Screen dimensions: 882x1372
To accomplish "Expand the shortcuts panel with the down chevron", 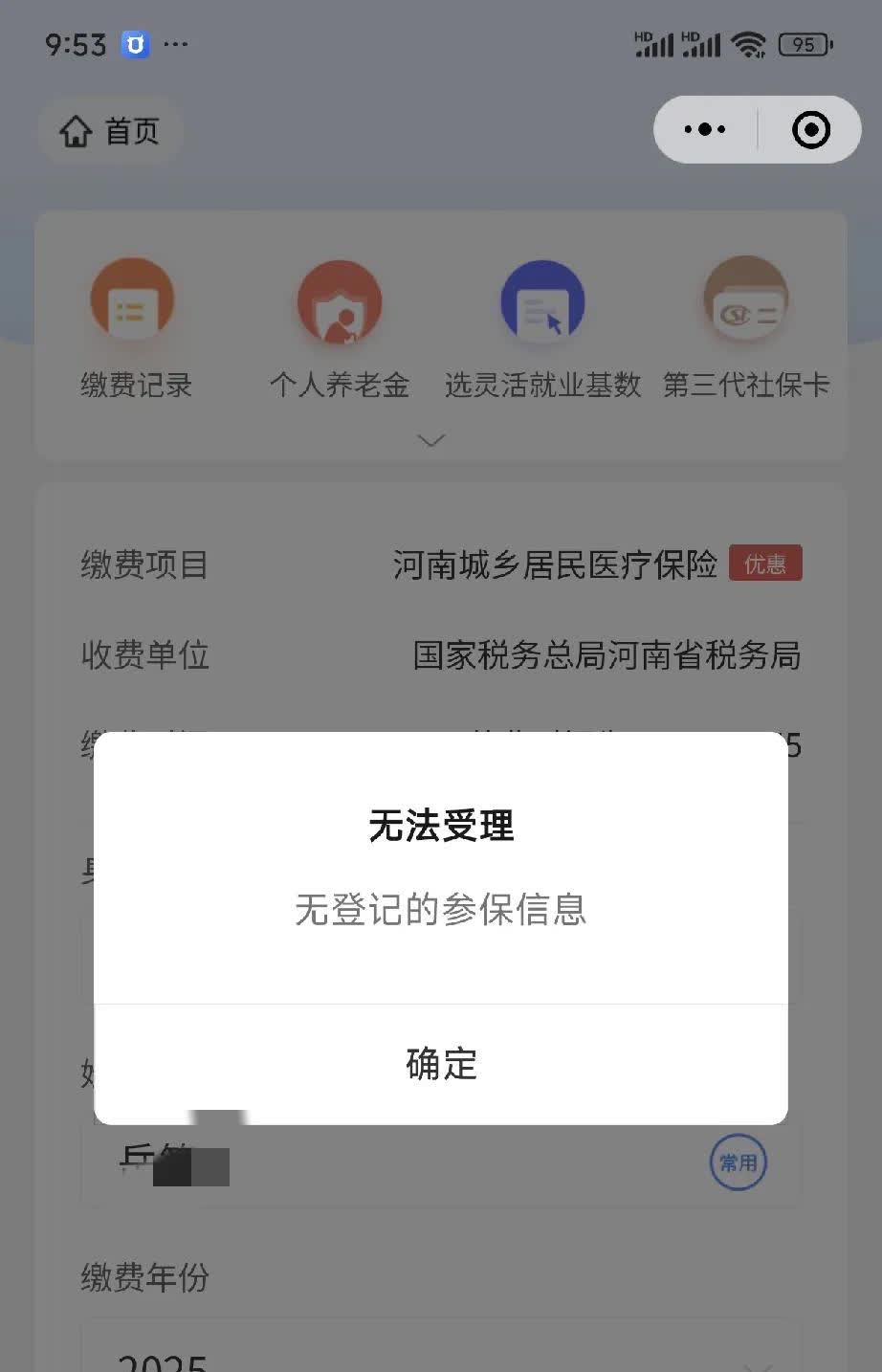I will click(431, 440).
